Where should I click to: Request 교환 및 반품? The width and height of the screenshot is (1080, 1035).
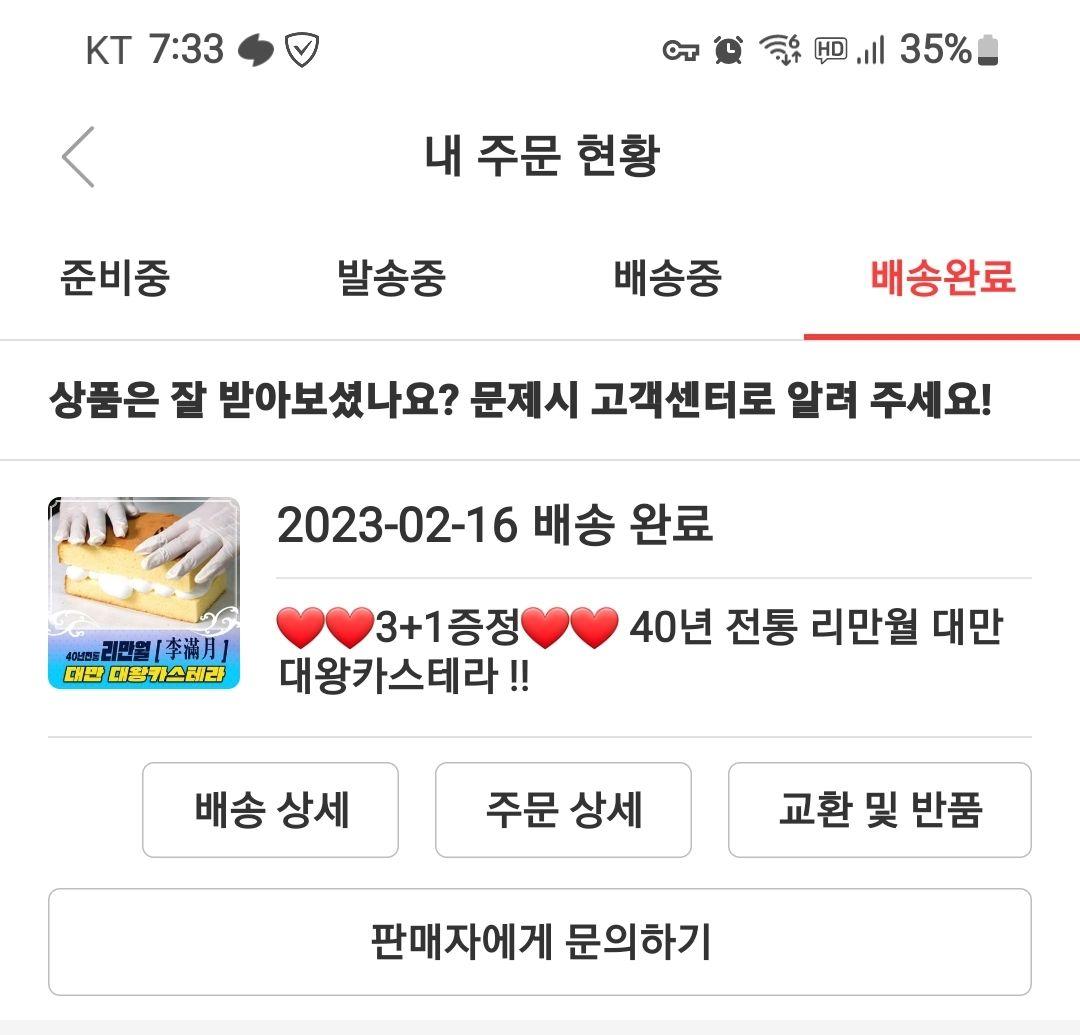[x=879, y=810]
